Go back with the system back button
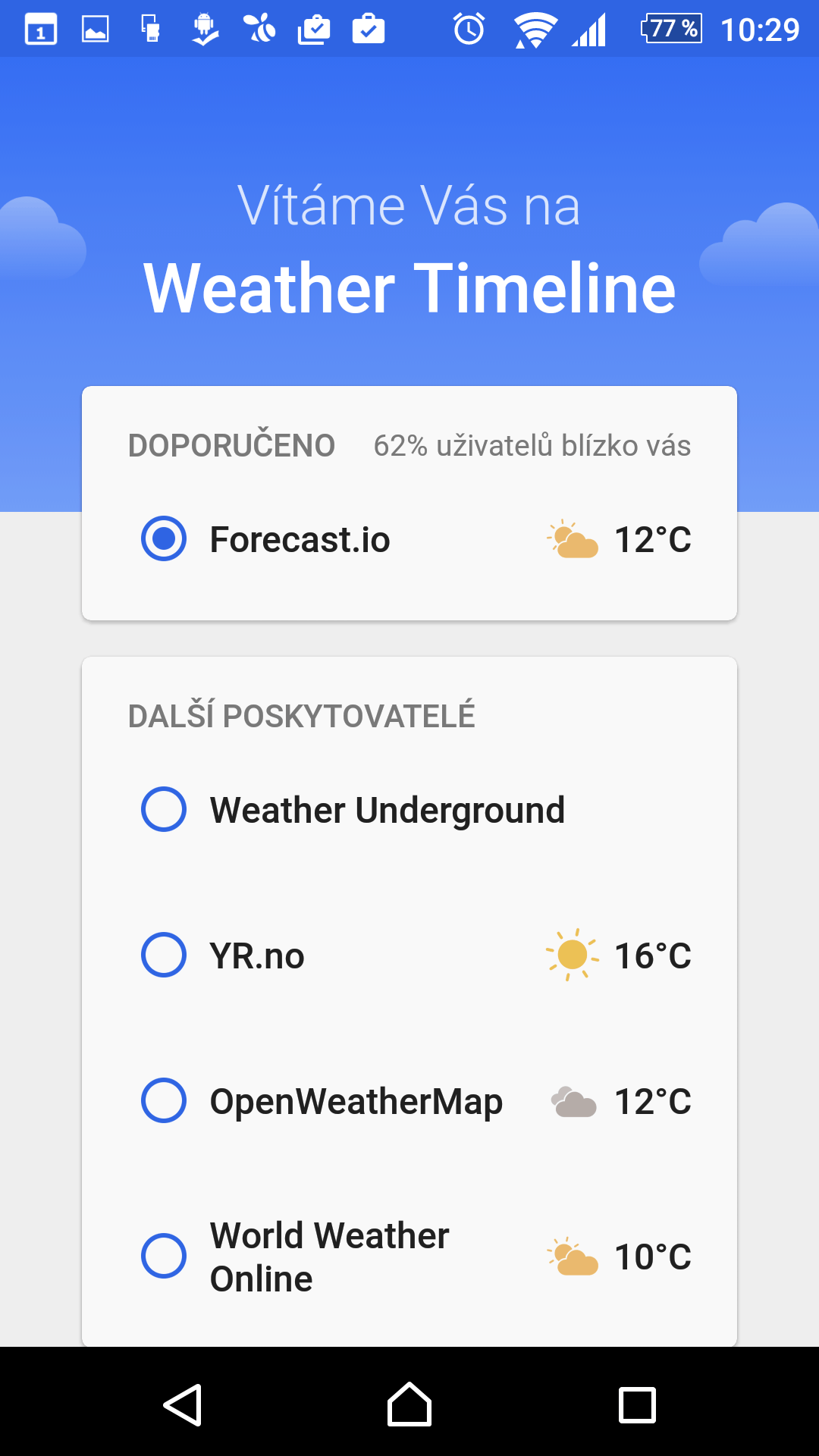This screenshot has width=819, height=1456. pos(183,1405)
